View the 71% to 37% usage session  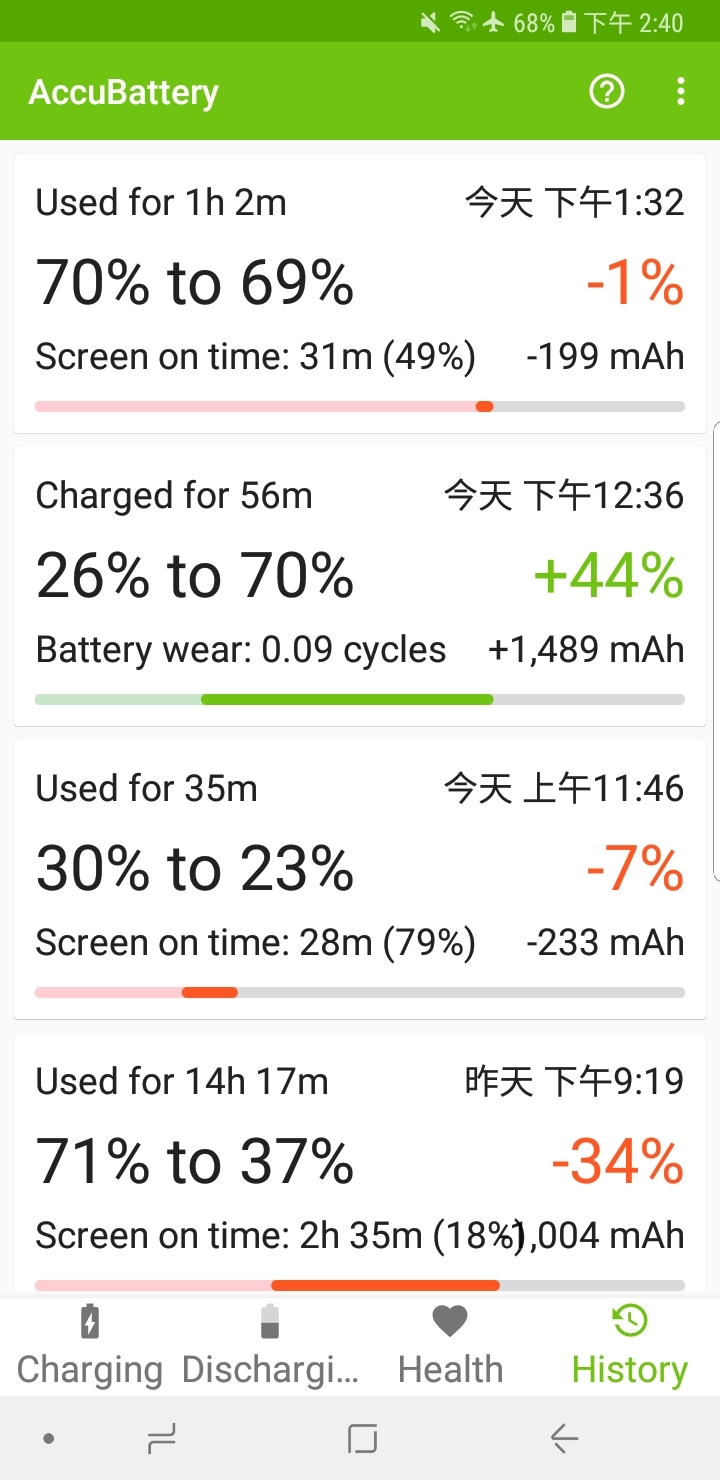coord(360,1165)
